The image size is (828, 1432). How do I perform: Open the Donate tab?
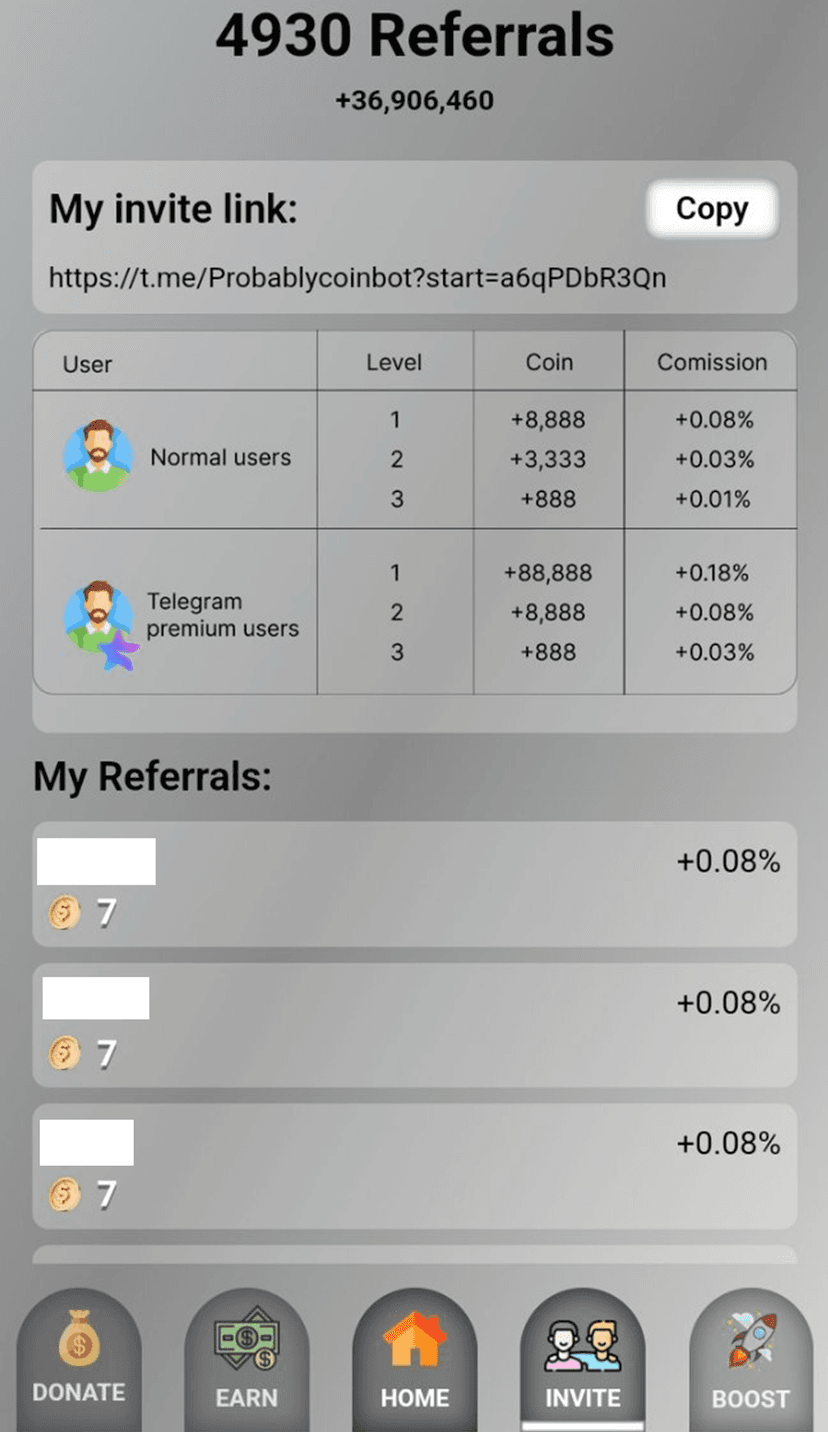coord(79,1358)
